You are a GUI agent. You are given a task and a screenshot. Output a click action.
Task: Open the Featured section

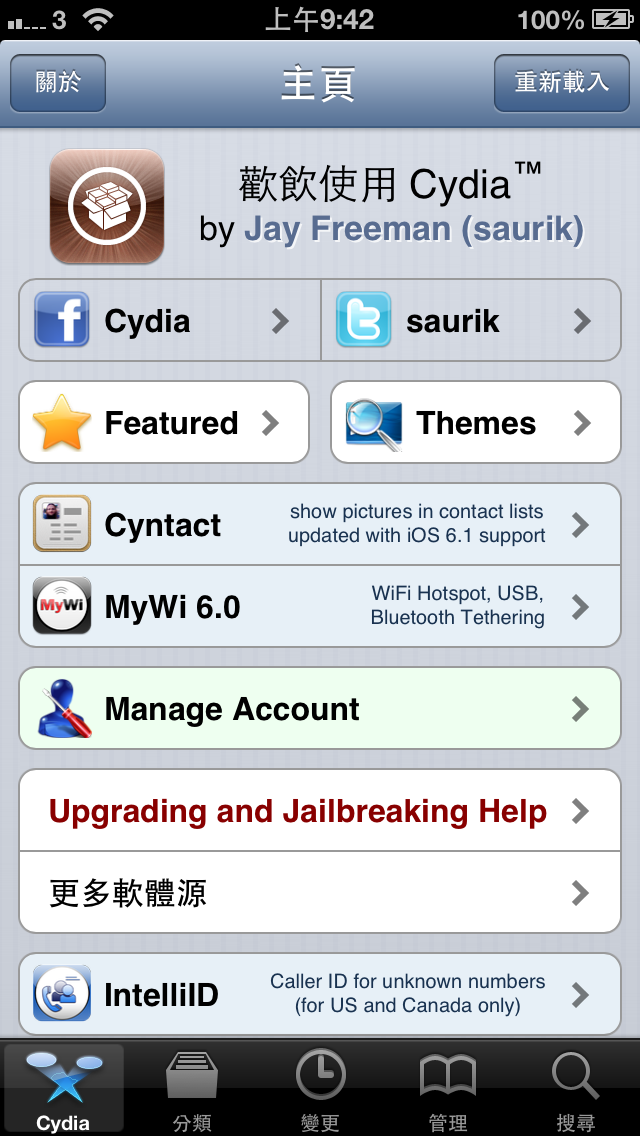tap(164, 423)
